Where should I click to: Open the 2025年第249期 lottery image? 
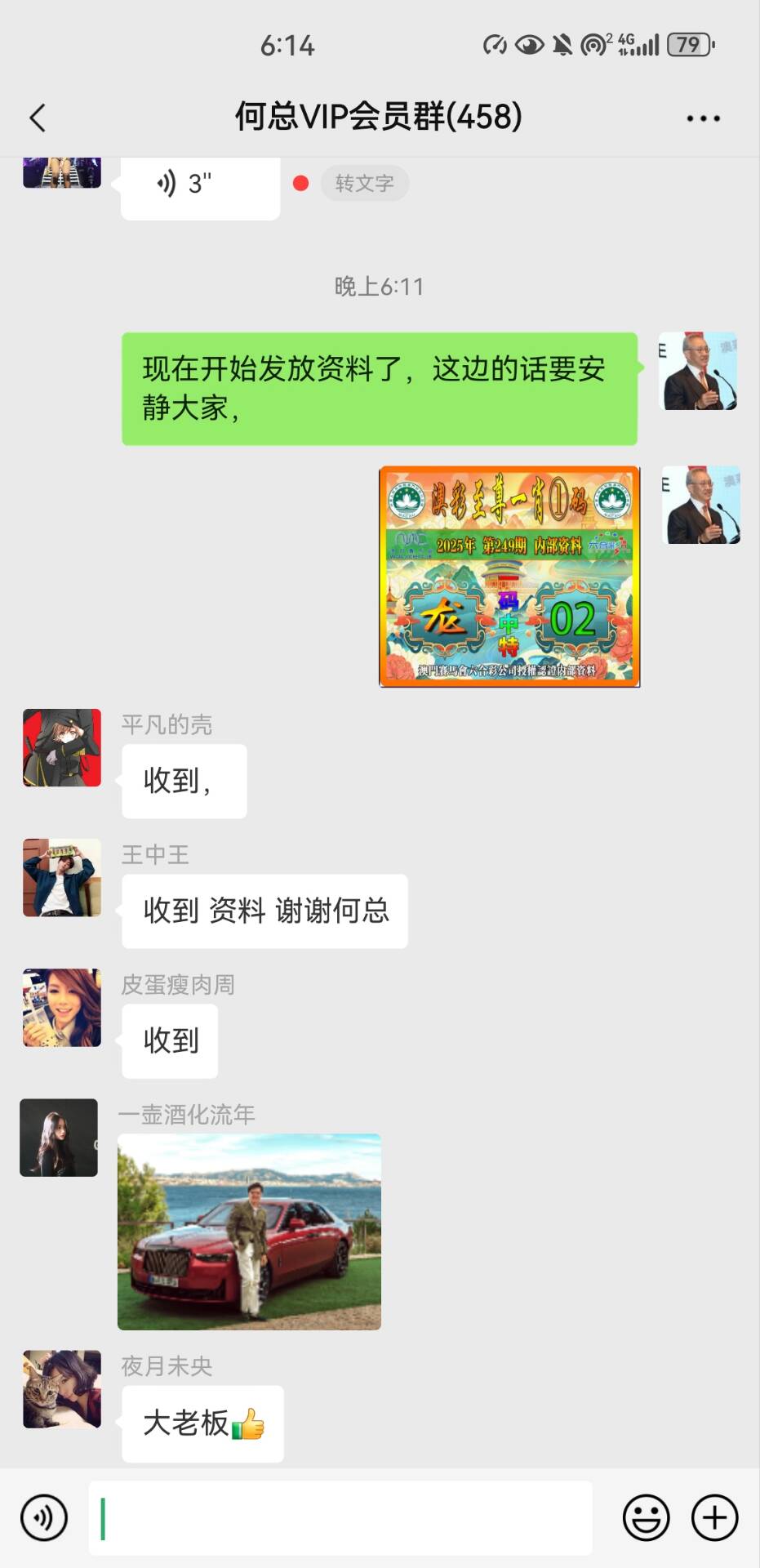point(509,577)
